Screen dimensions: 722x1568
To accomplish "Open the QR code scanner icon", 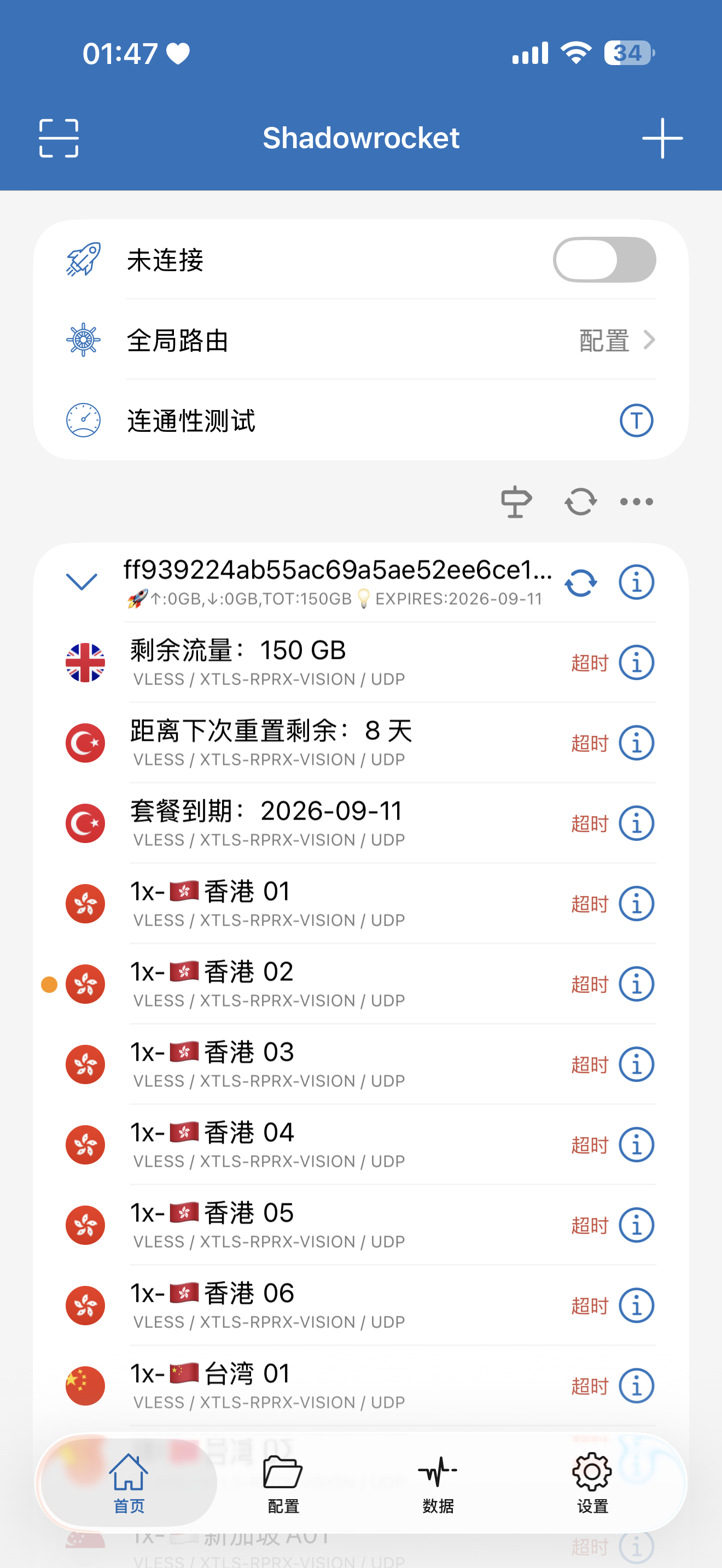I will tap(59, 138).
